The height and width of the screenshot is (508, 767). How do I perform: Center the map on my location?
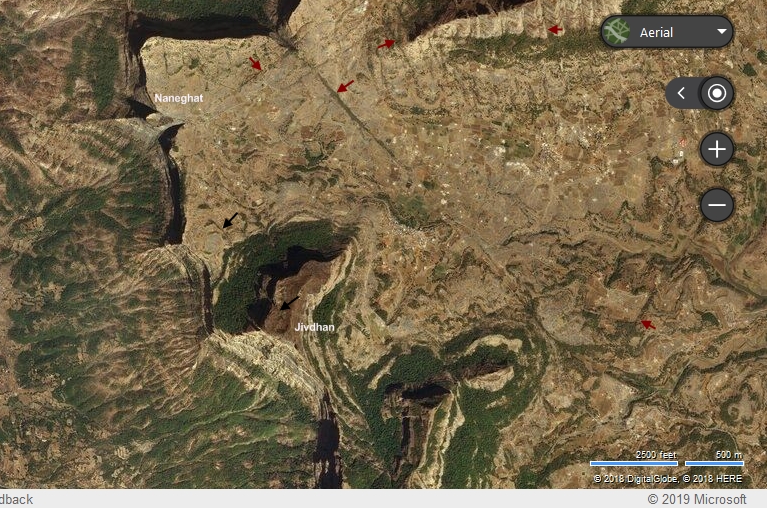pos(717,94)
